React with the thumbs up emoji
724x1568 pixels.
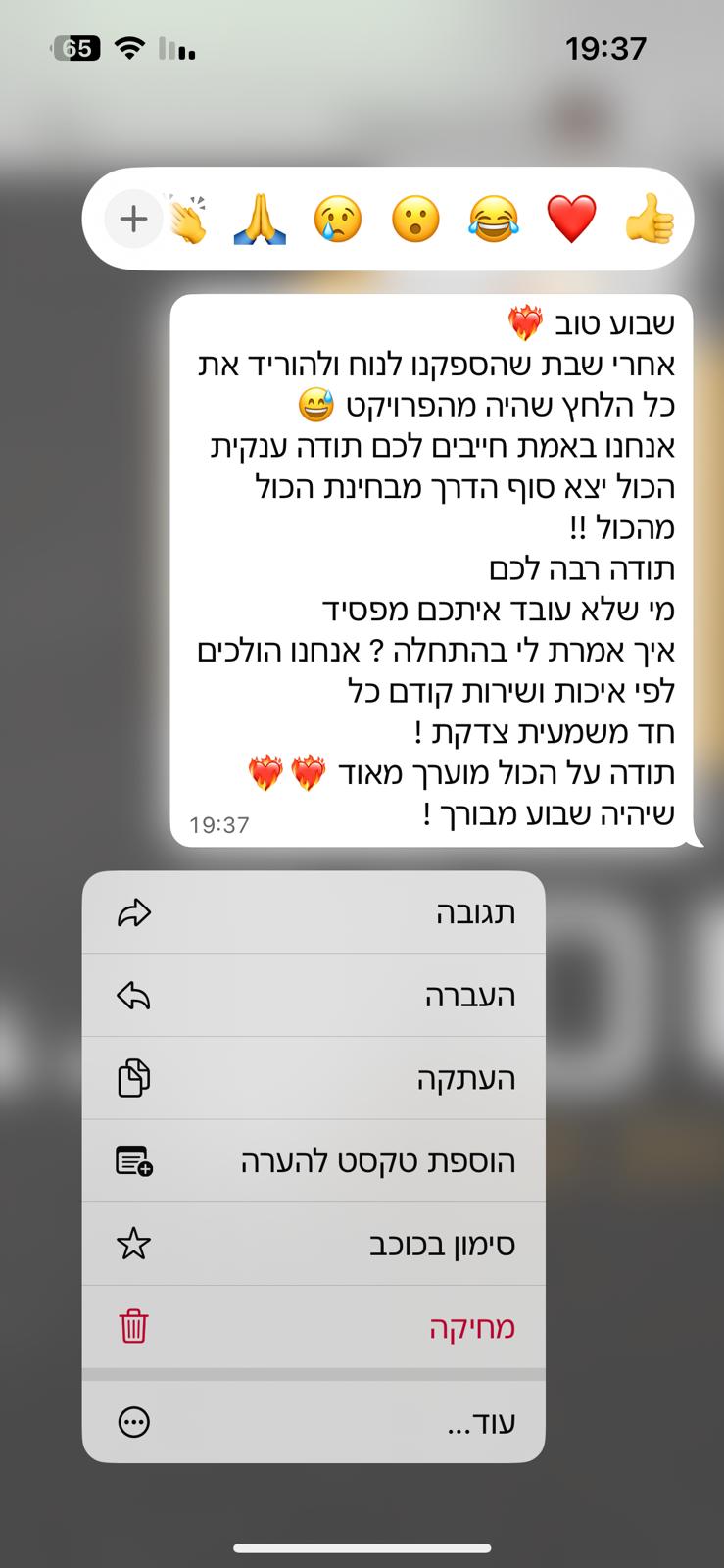pos(650,219)
